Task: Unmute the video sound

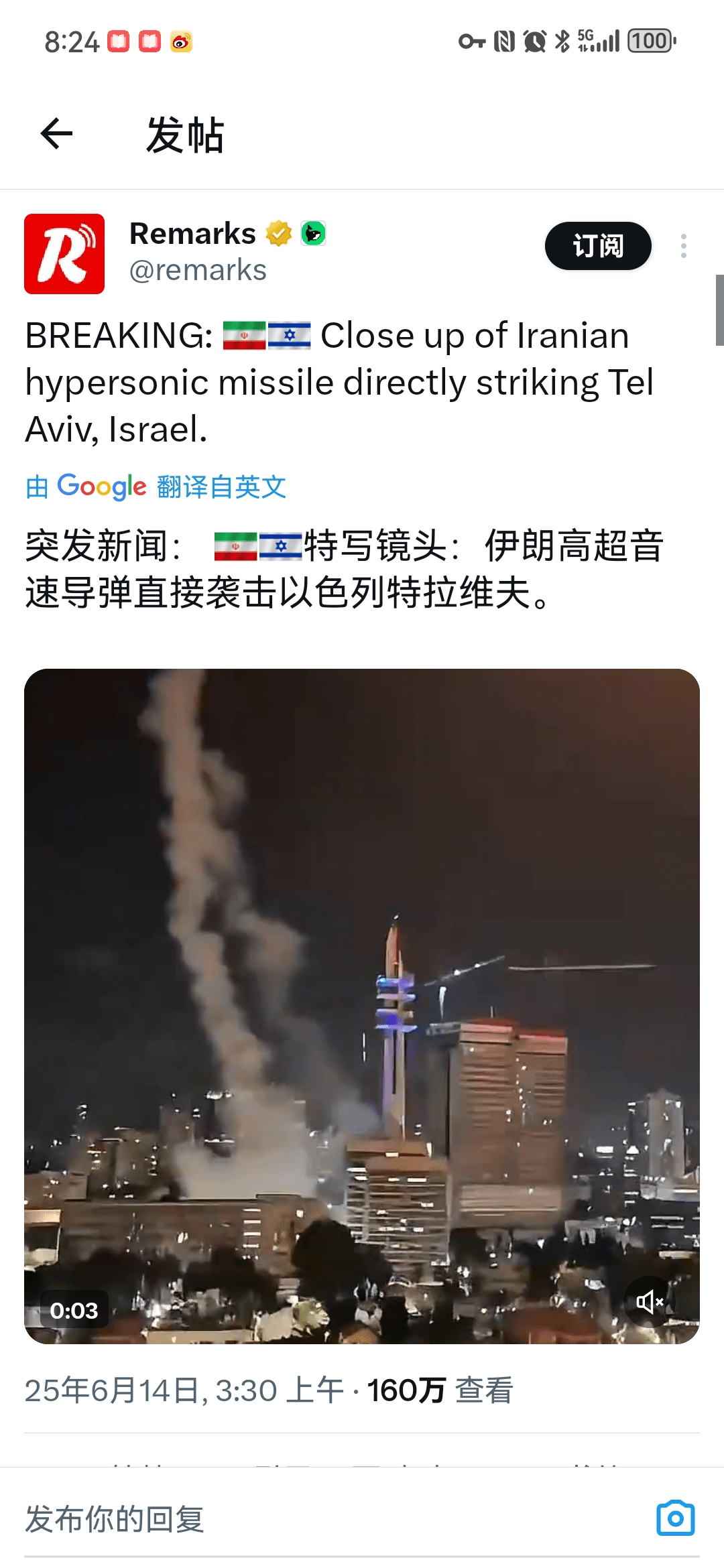Action: [649, 1302]
